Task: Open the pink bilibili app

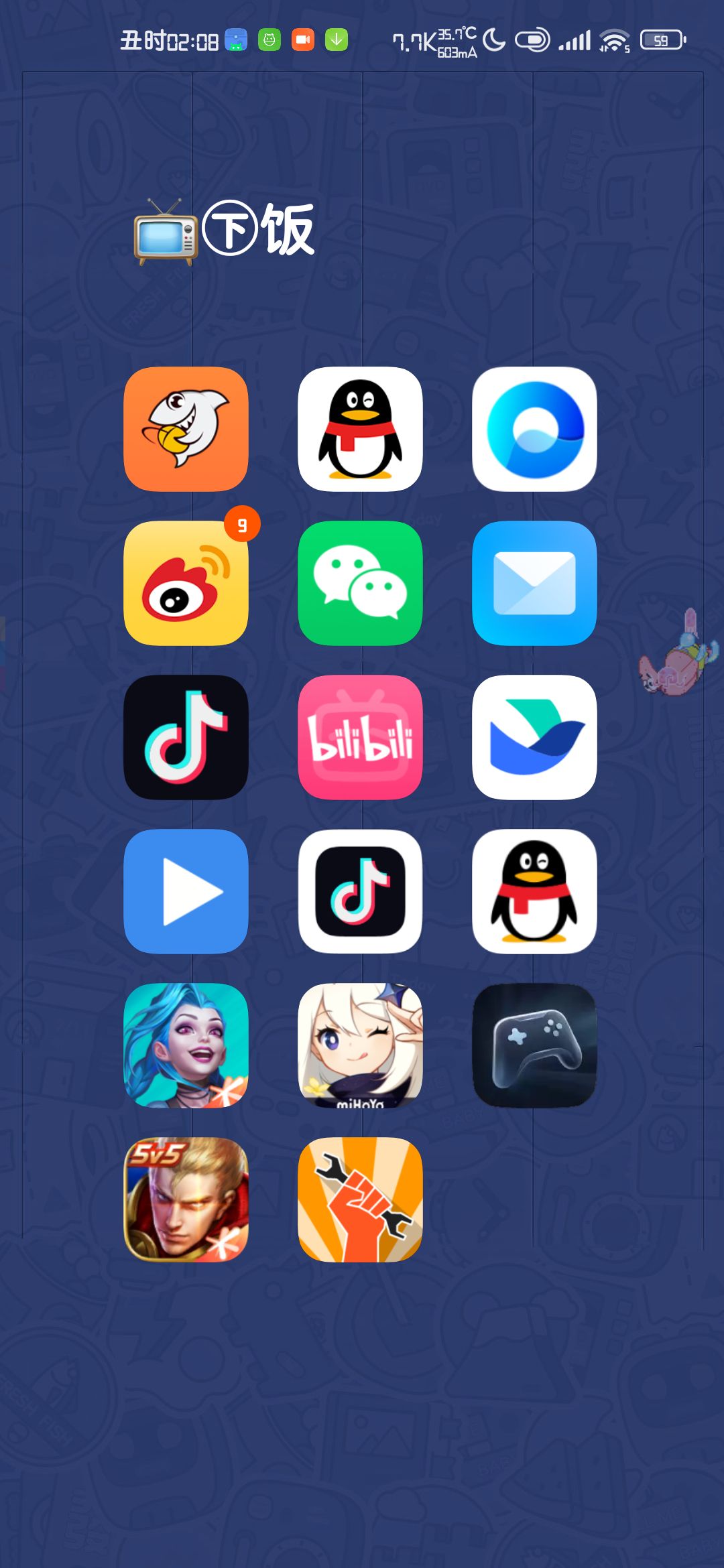Action: pos(360,737)
